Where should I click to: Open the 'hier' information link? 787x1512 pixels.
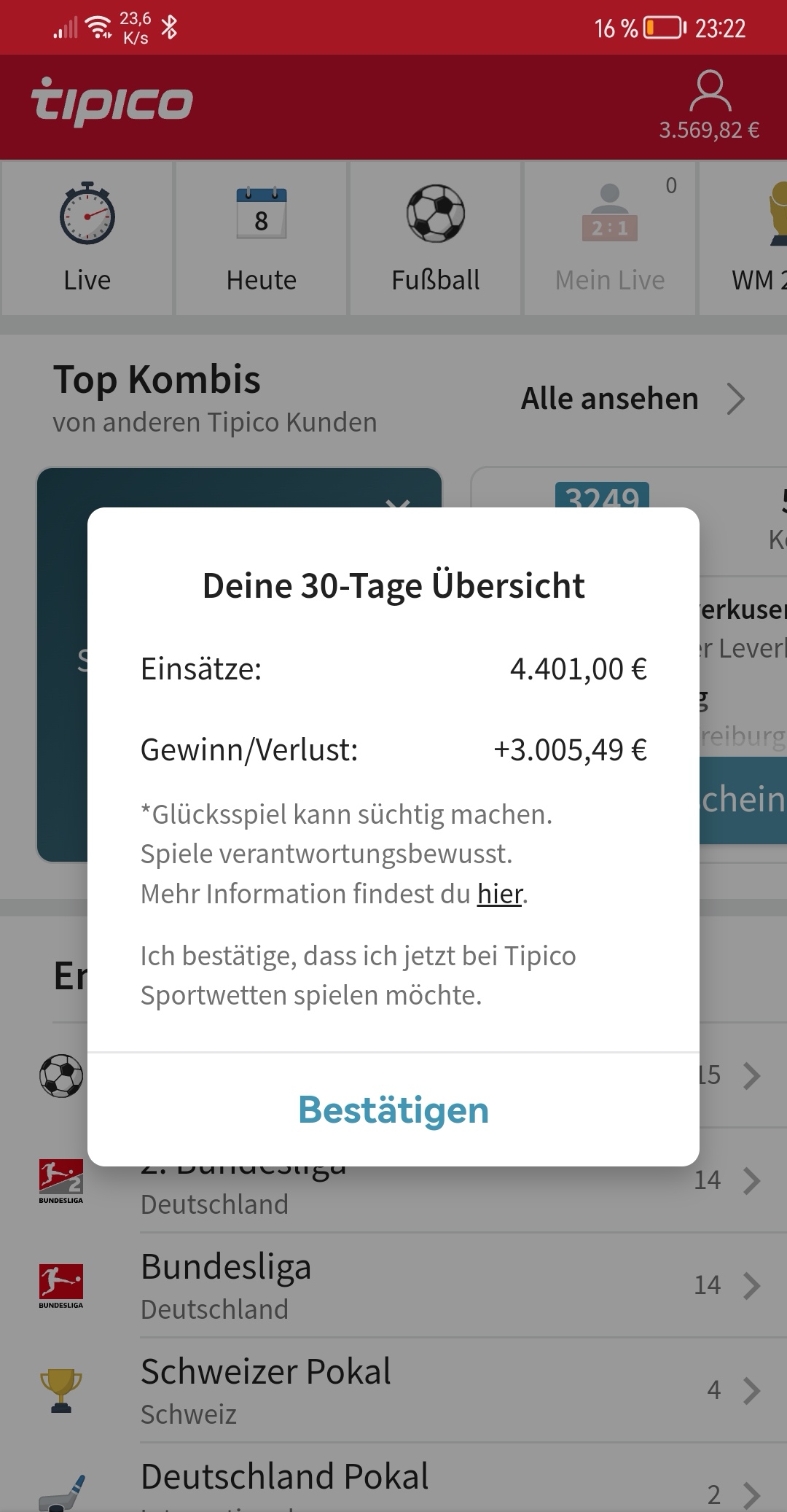[x=500, y=894]
